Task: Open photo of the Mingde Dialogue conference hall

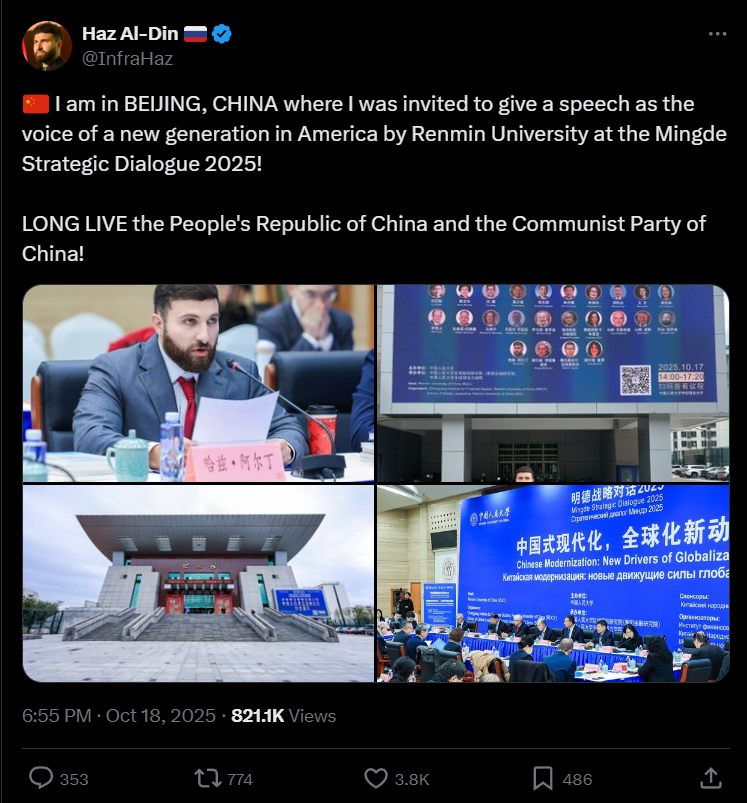Action: coord(552,584)
